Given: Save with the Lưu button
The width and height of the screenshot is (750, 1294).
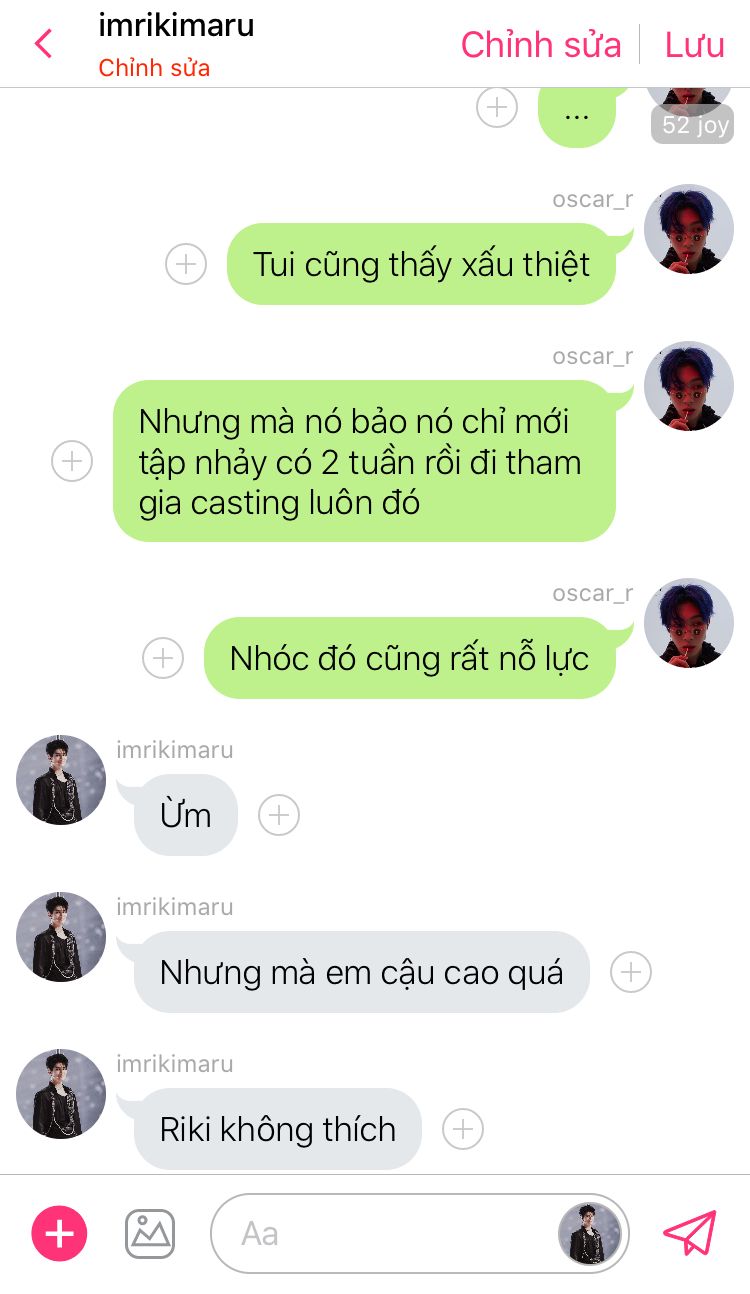Looking at the screenshot, I should pos(694,45).
